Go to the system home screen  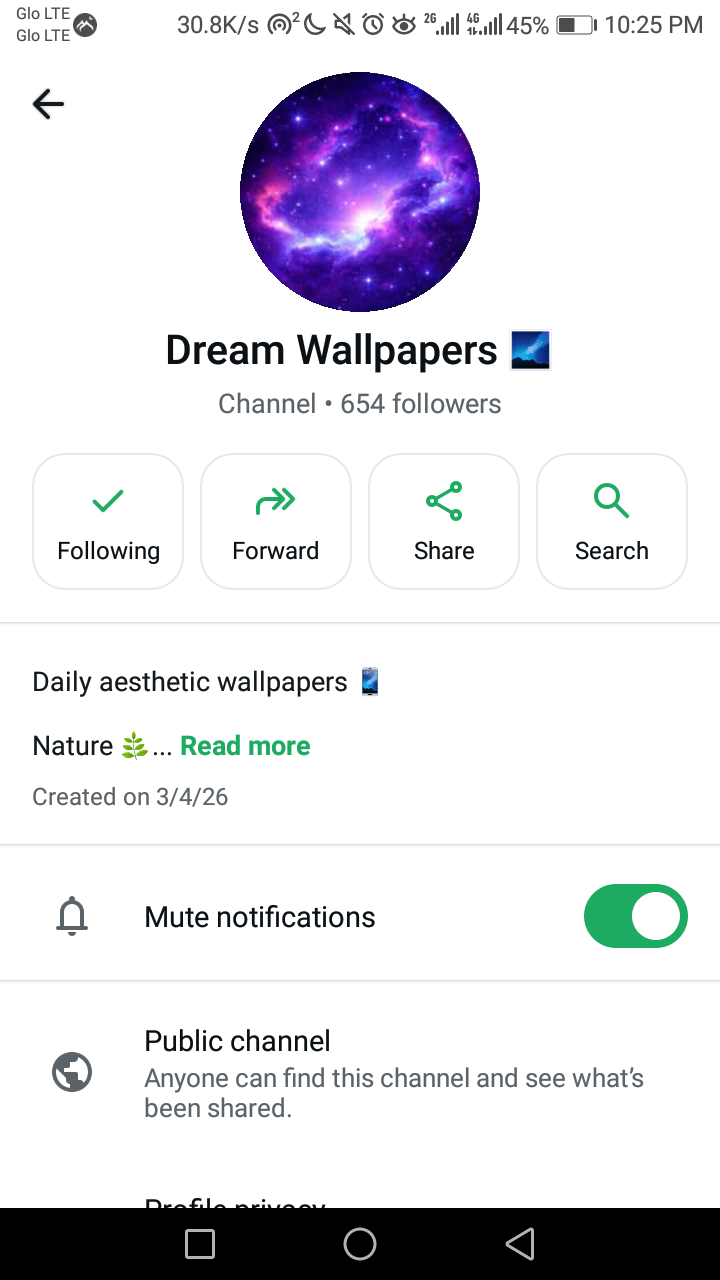(x=360, y=1244)
